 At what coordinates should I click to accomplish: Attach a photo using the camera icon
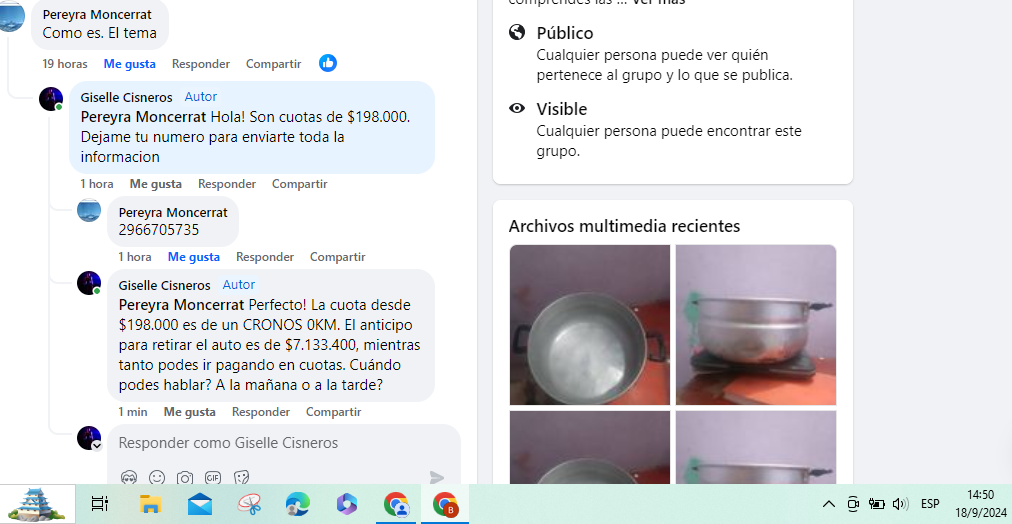(185, 478)
